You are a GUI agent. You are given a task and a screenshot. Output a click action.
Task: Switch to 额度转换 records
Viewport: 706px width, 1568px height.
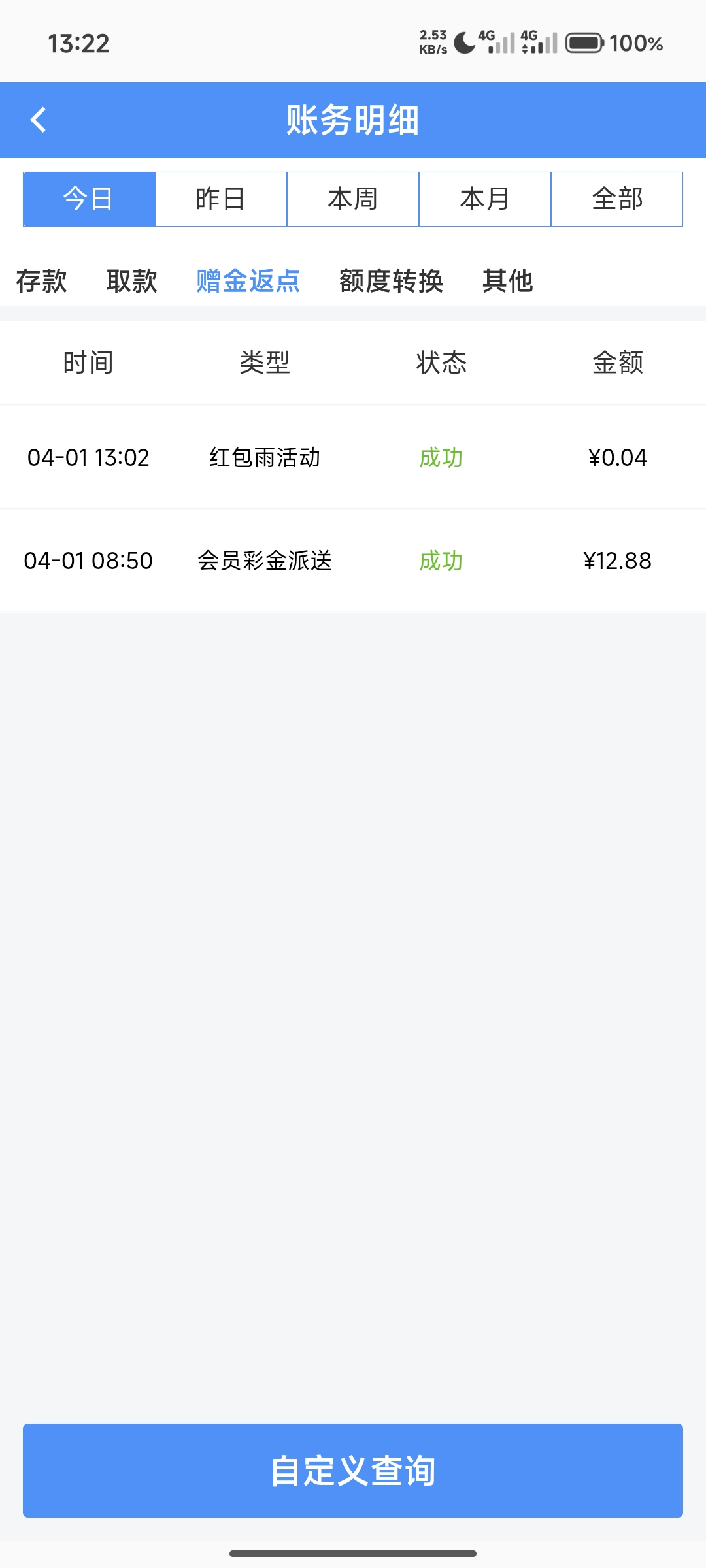(391, 282)
